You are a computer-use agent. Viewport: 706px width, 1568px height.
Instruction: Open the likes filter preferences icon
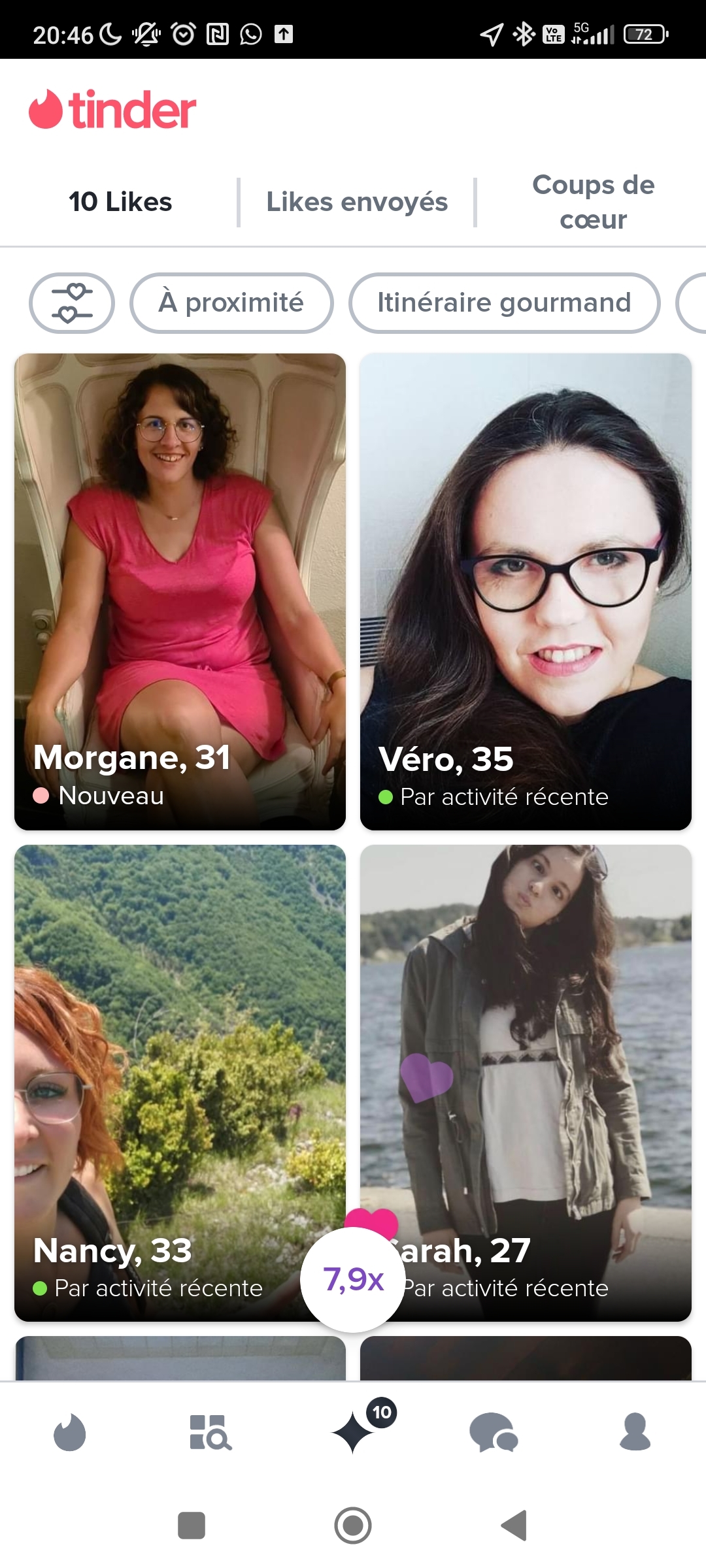click(72, 303)
